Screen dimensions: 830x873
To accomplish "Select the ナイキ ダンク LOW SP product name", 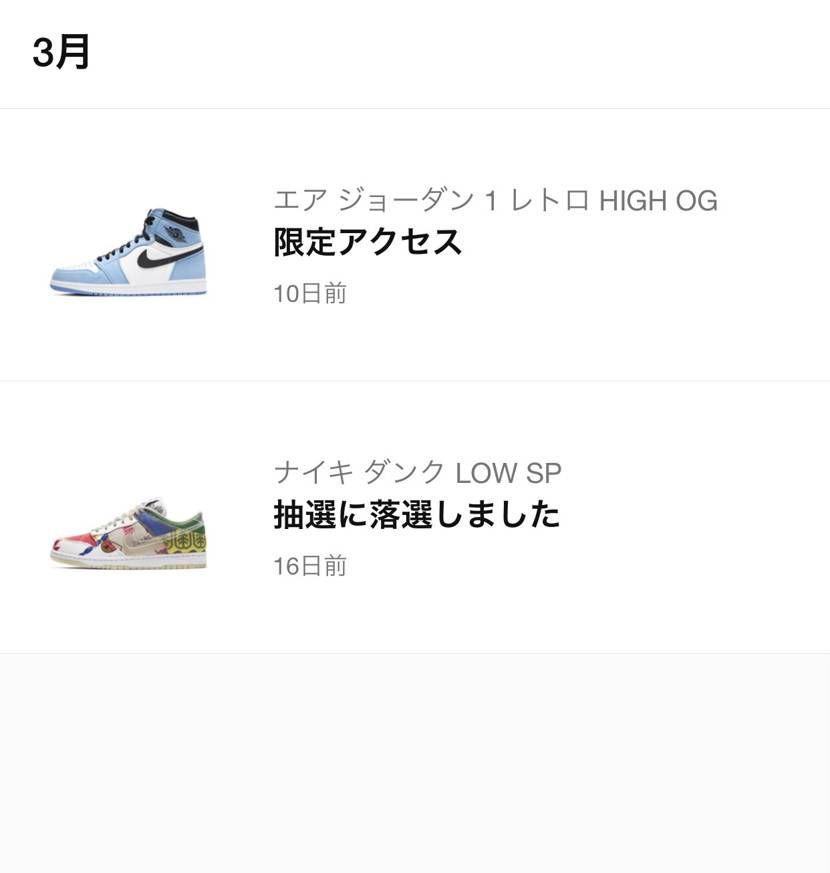I will point(416,473).
